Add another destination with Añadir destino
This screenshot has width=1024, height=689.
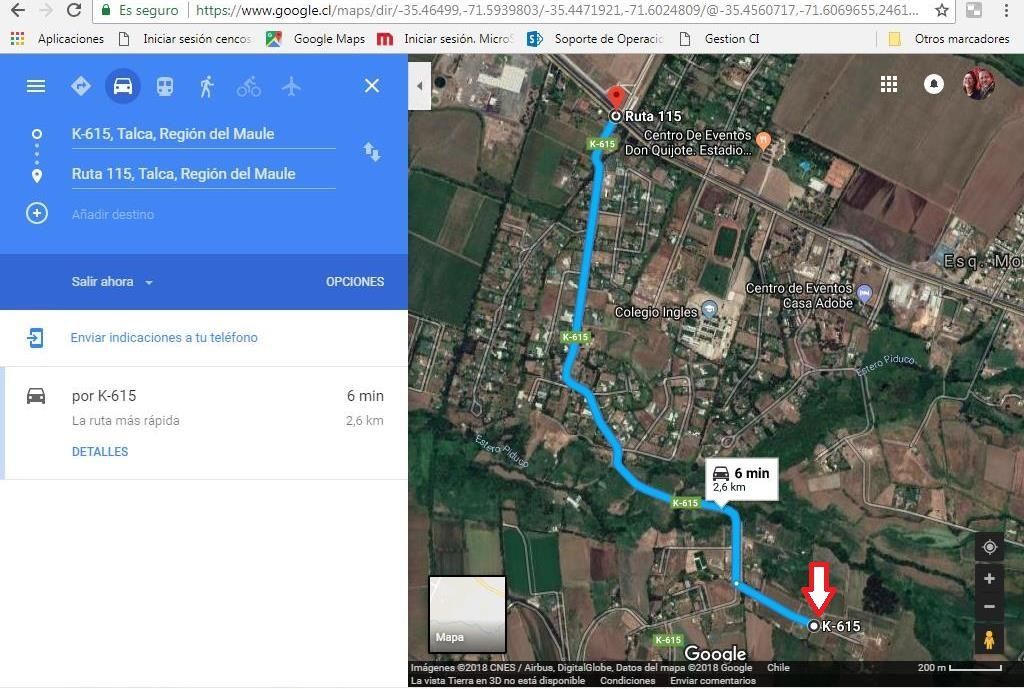click(x=112, y=214)
